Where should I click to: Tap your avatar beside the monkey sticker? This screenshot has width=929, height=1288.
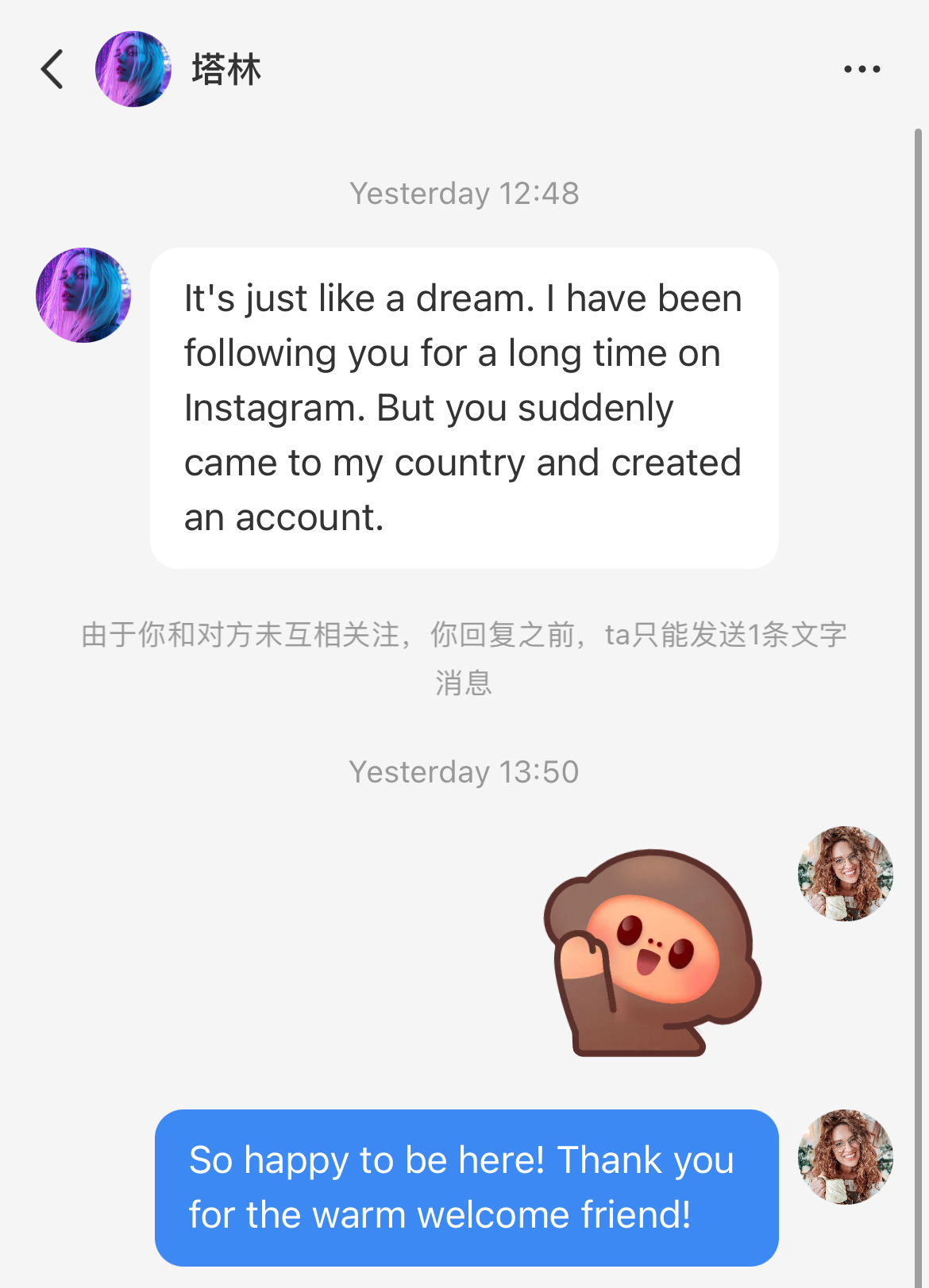pos(846,874)
